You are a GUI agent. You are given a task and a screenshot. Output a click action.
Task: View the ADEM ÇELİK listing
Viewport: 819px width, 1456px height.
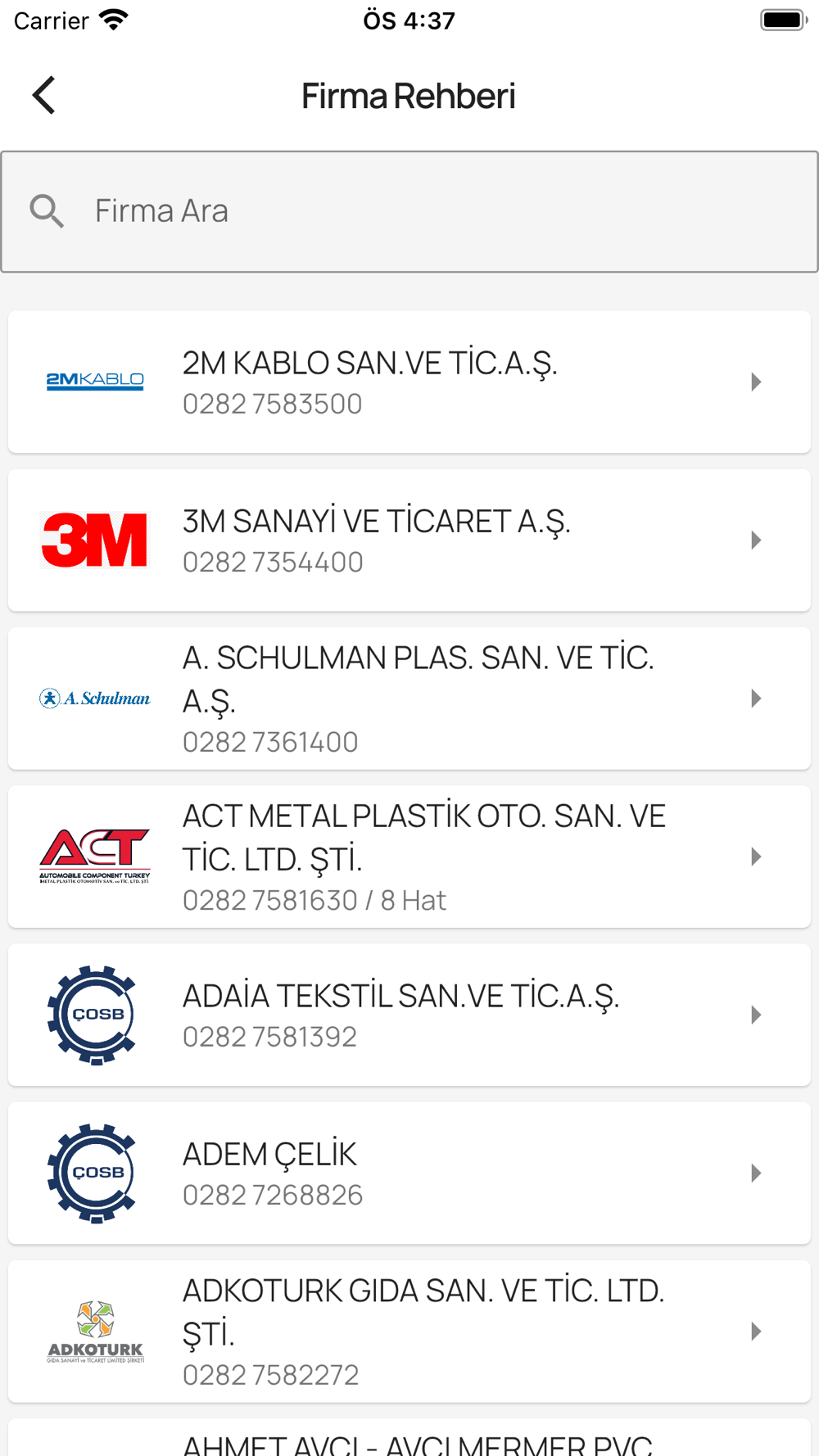point(409,1173)
